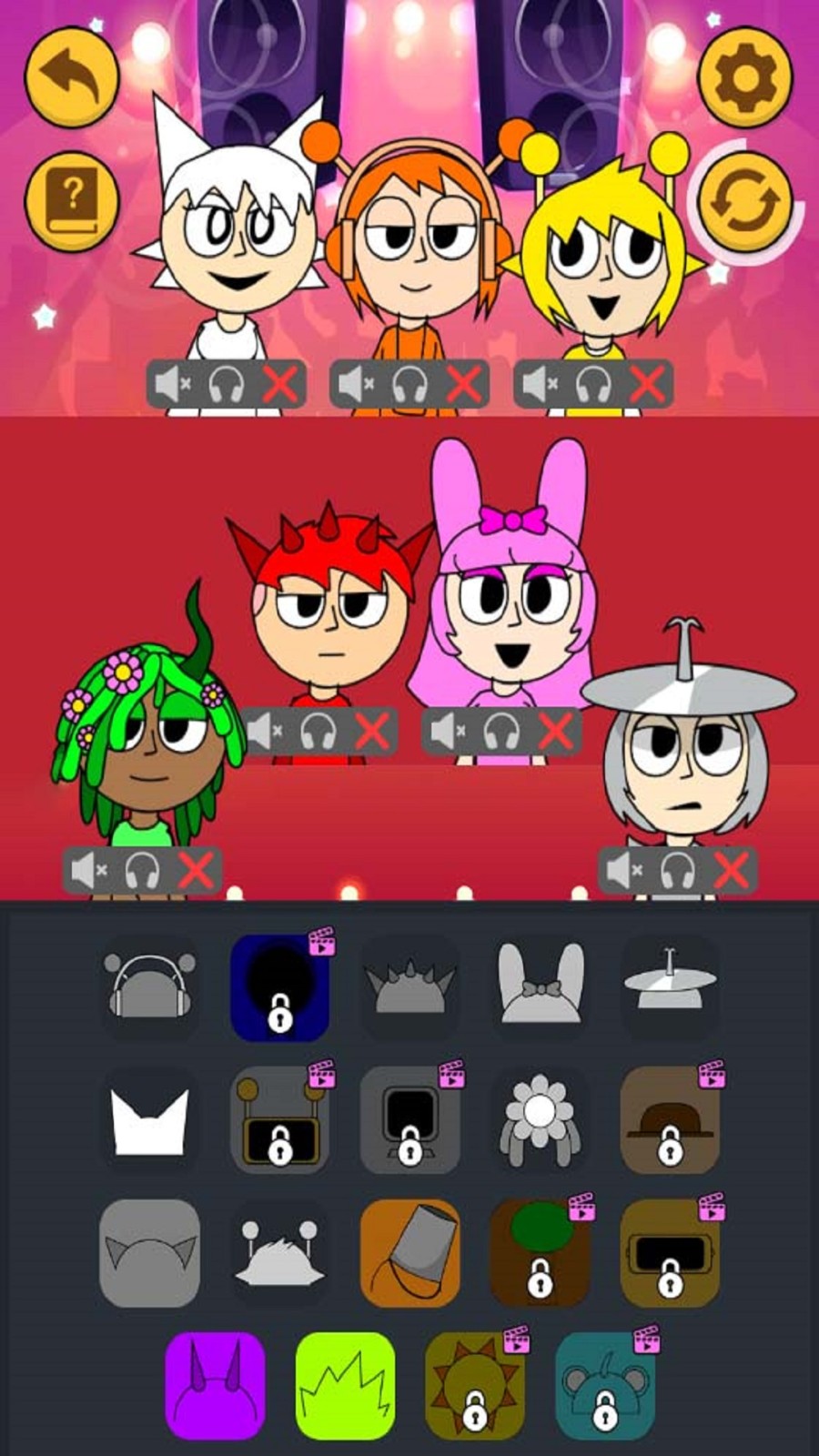
Task: Remove the red spiky-haired character
Action: click(x=372, y=731)
